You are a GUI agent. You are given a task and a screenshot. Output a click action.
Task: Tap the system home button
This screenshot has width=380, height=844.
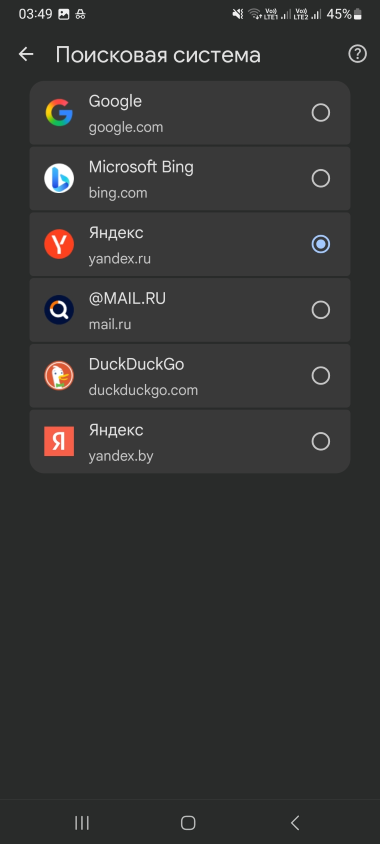tap(188, 822)
